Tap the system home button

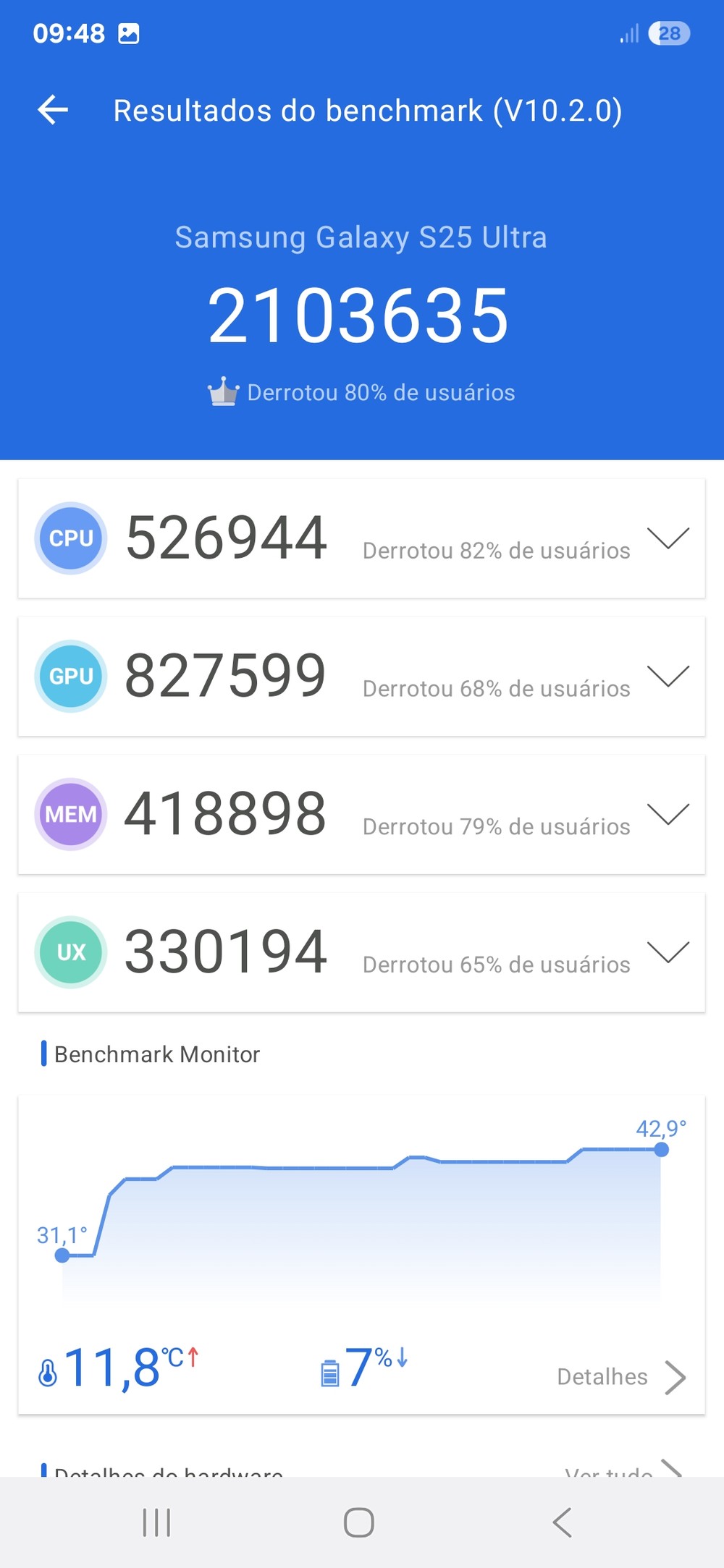click(x=359, y=1522)
